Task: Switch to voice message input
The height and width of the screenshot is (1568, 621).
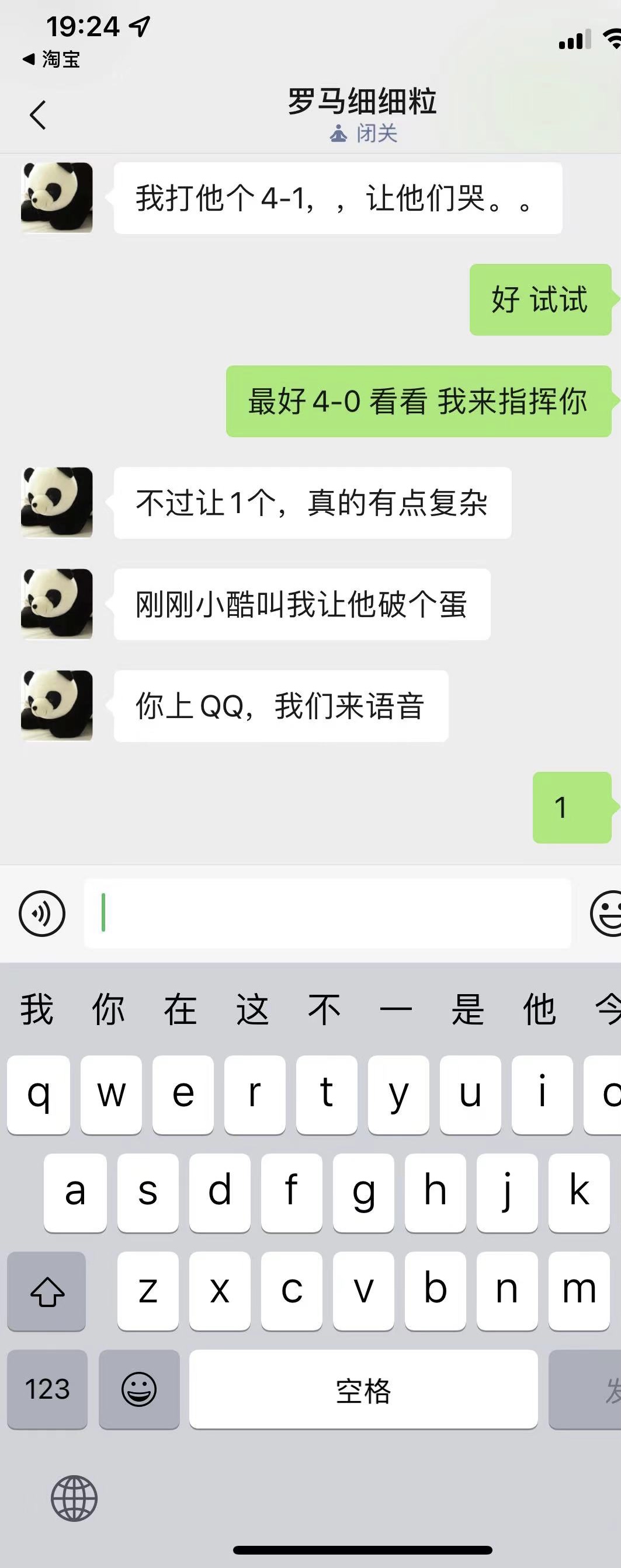Action: click(x=42, y=914)
